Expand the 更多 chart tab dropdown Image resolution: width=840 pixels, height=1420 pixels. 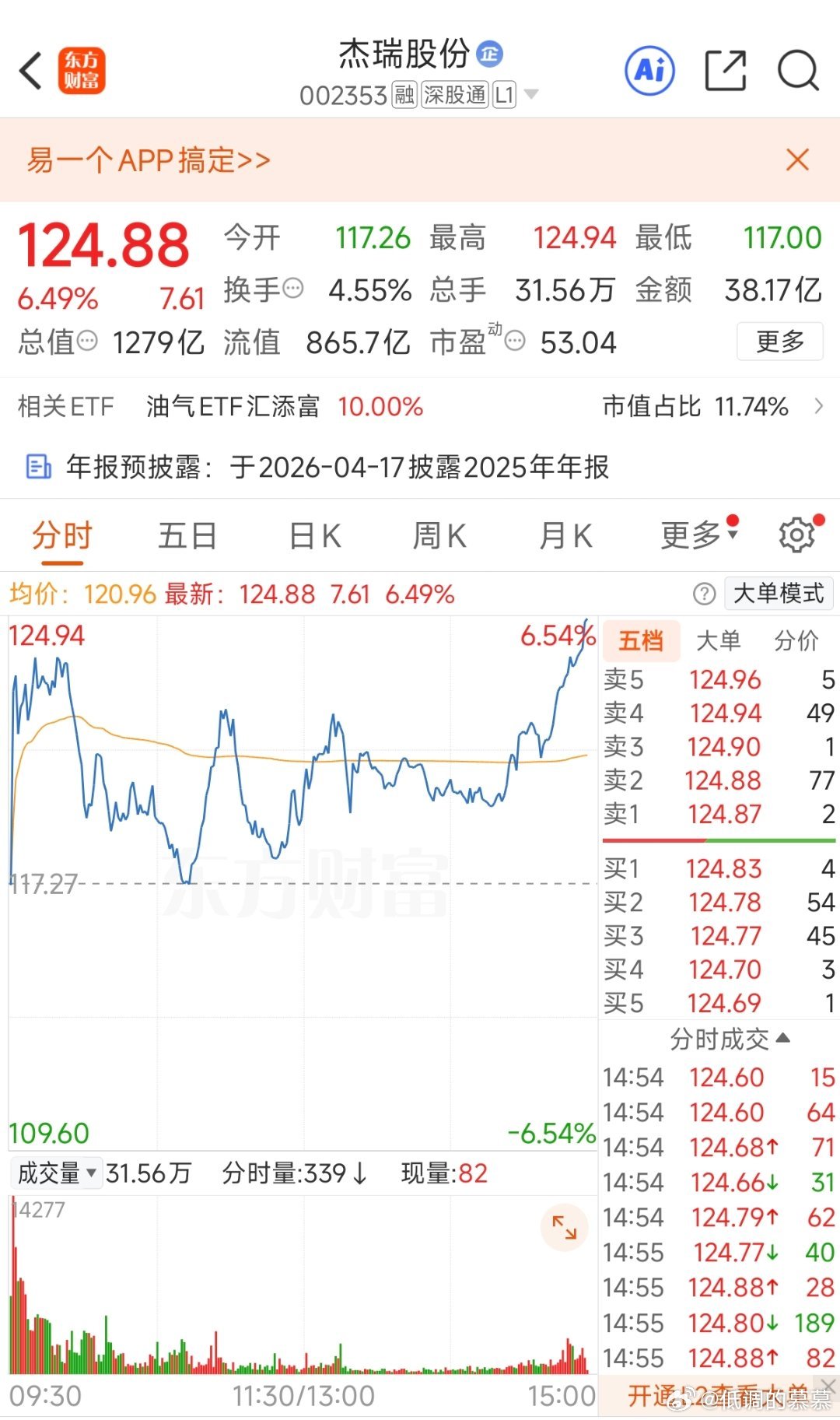[696, 535]
